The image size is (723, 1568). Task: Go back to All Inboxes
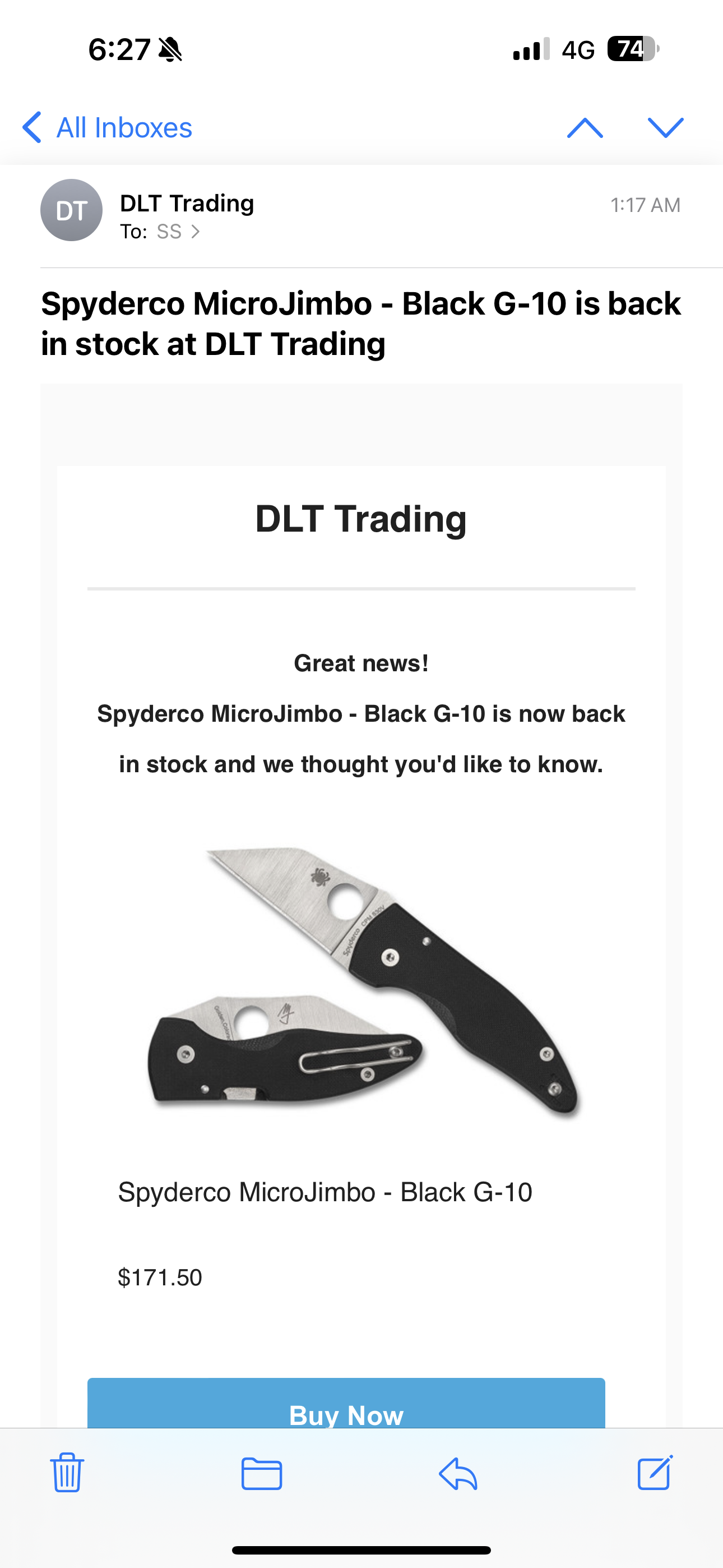(x=107, y=128)
